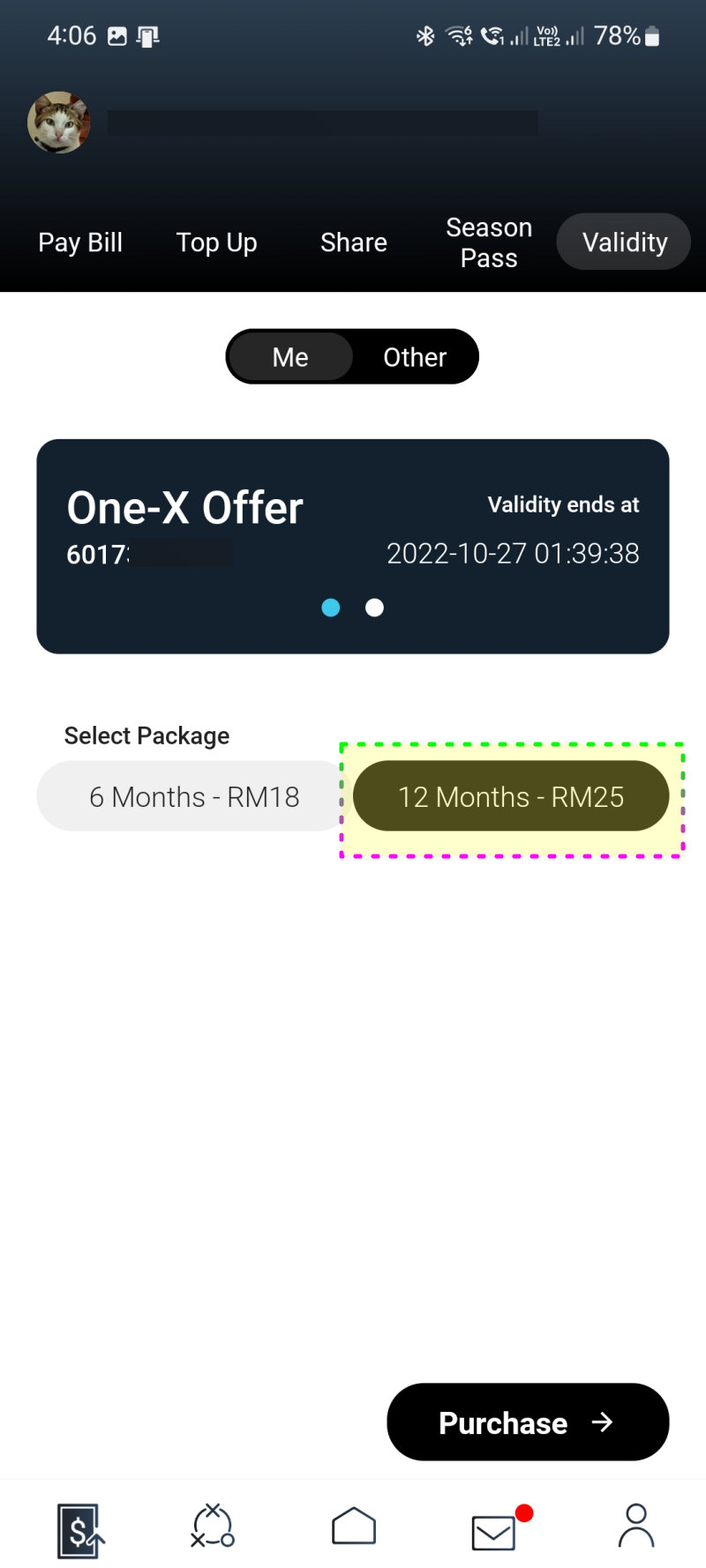Open the Pay Bill tab
Image resolution: width=706 pixels, height=1568 pixels.
point(80,243)
